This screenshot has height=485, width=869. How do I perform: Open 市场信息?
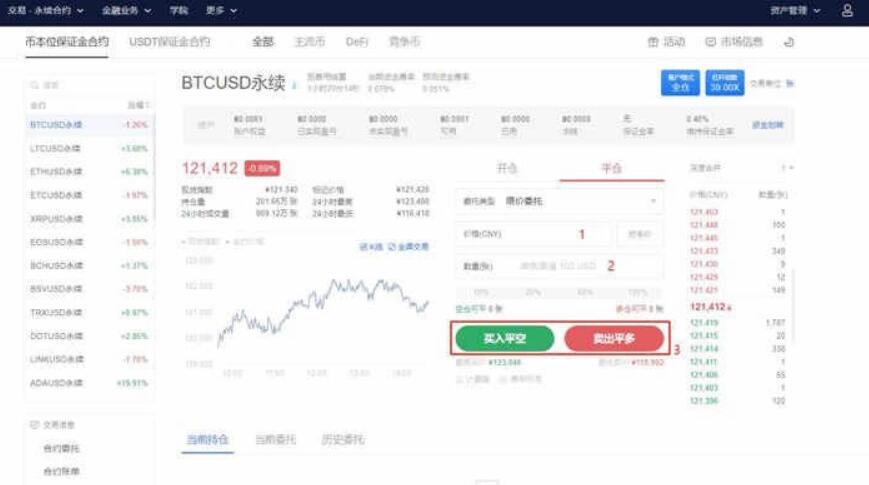click(x=734, y=42)
